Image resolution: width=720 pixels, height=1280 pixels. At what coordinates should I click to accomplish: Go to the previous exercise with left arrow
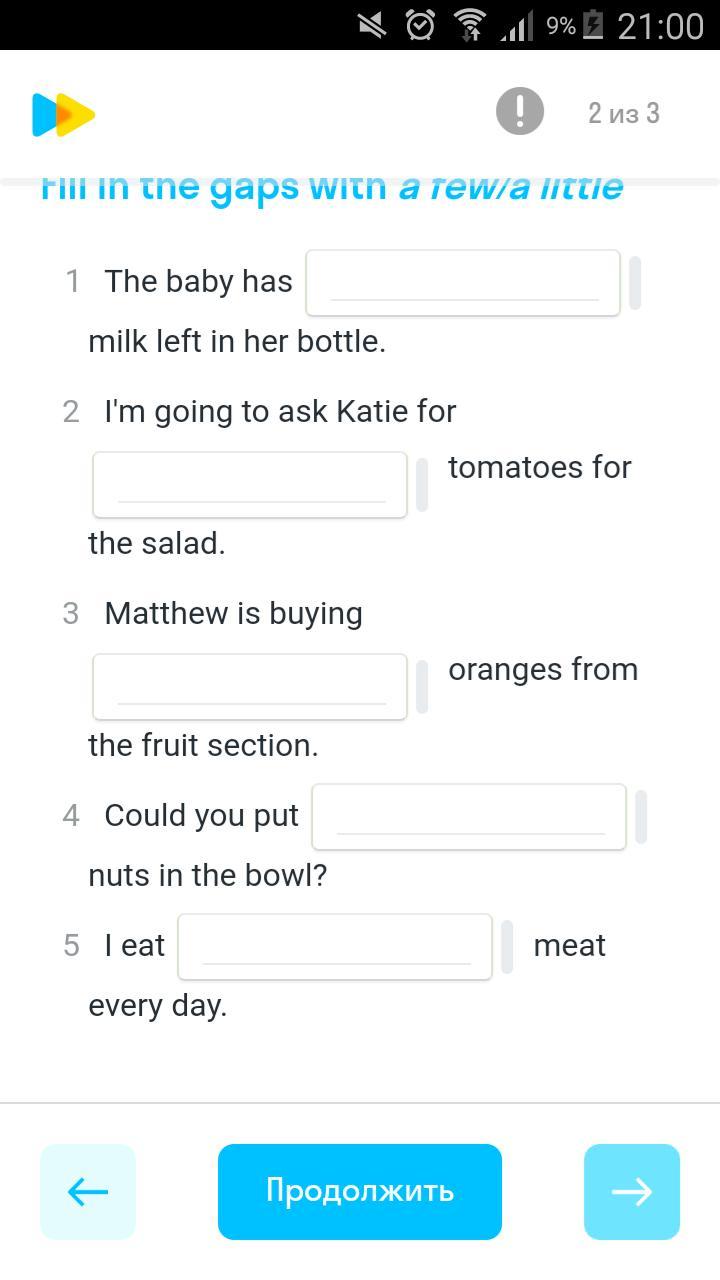(x=88, y=1192)
